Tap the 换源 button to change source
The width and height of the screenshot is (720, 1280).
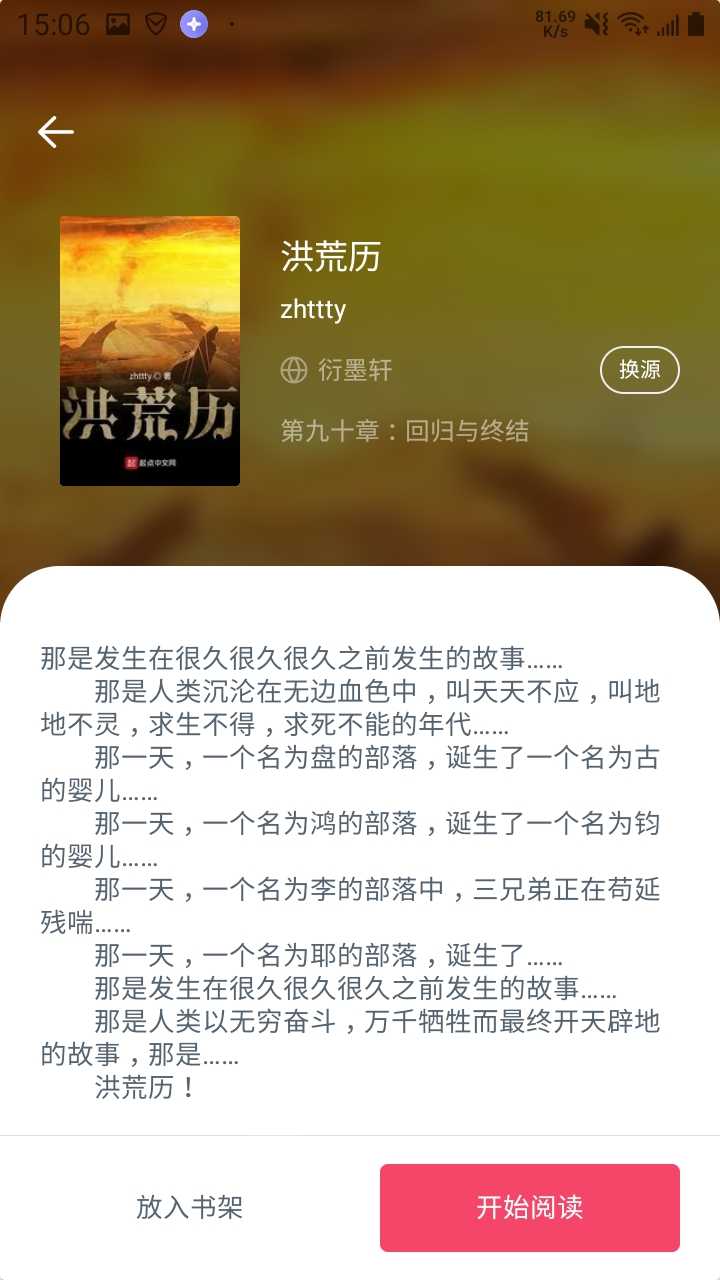[639, 370]
